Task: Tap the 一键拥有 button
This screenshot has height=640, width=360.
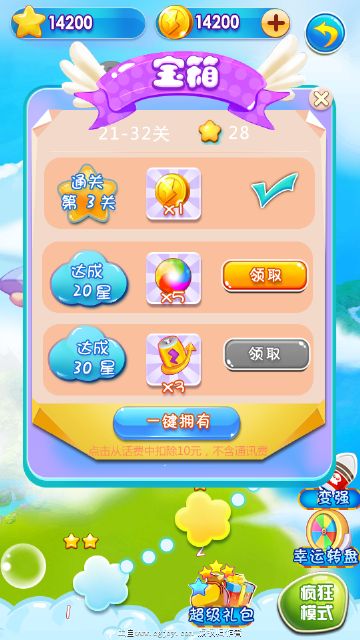Action: pyautogui.click(x=176, y=423)
